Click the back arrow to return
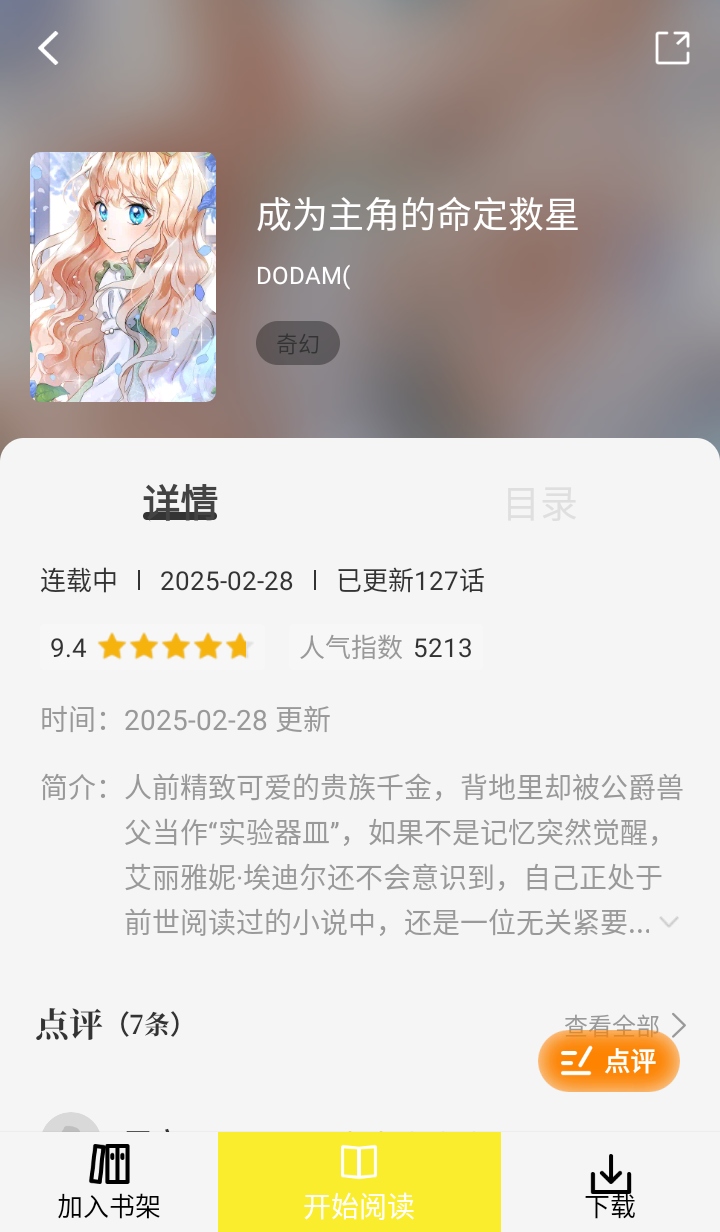Viewport: 720px width, 1232px height. coord(47,46)
